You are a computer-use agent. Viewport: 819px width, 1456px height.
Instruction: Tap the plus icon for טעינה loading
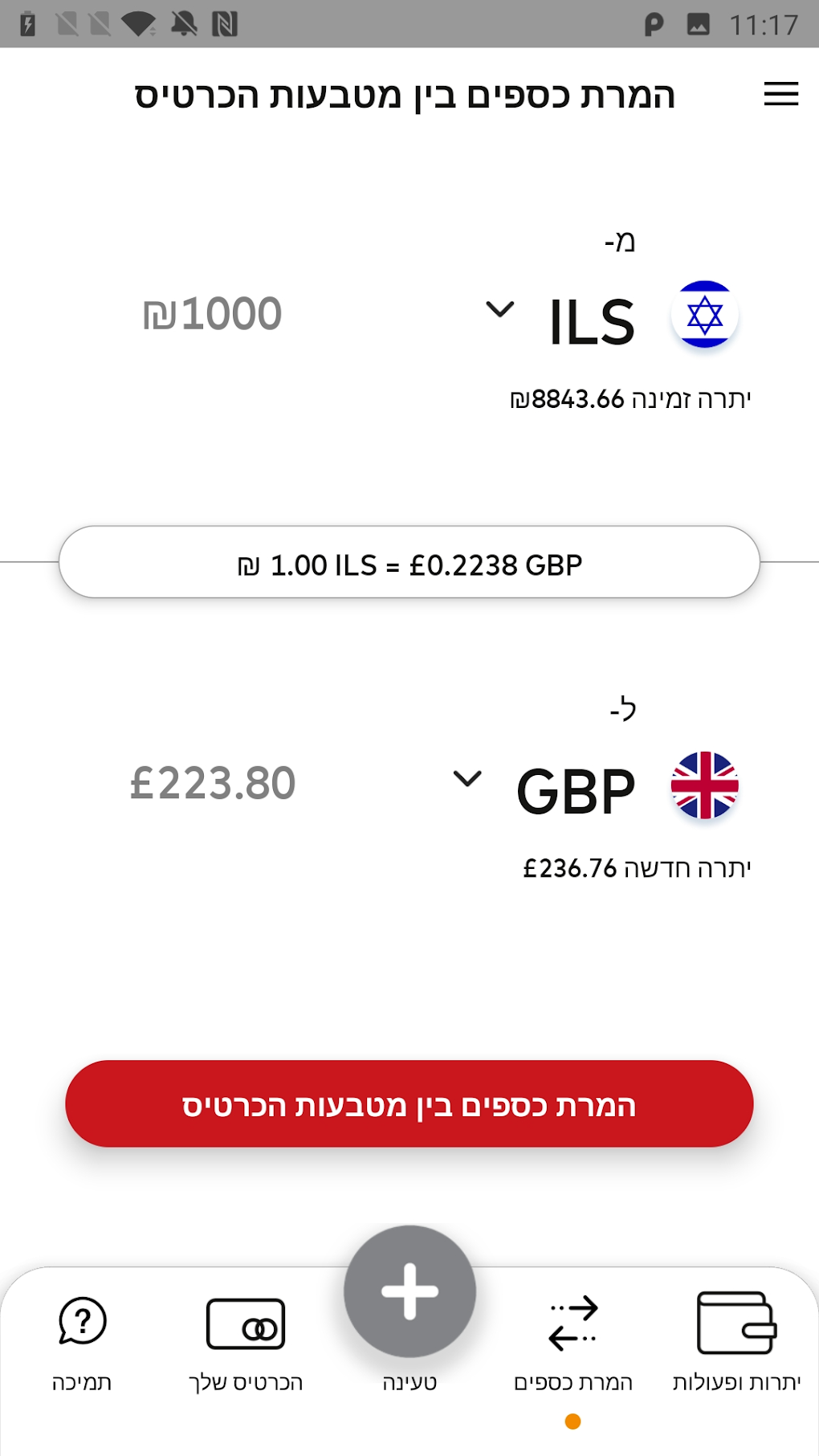409,1291
